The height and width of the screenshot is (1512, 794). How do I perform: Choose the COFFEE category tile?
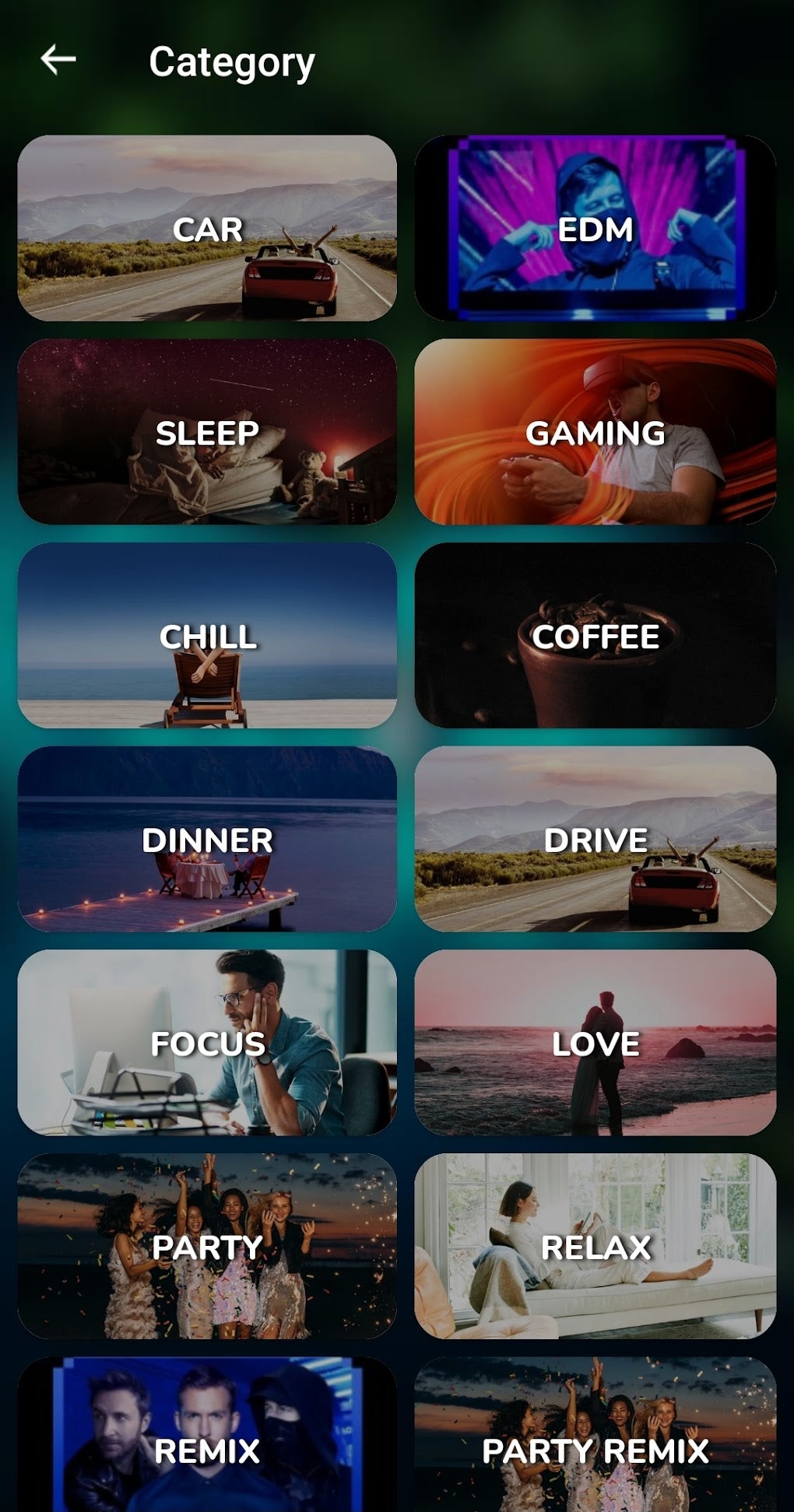(x=595, y=636)
